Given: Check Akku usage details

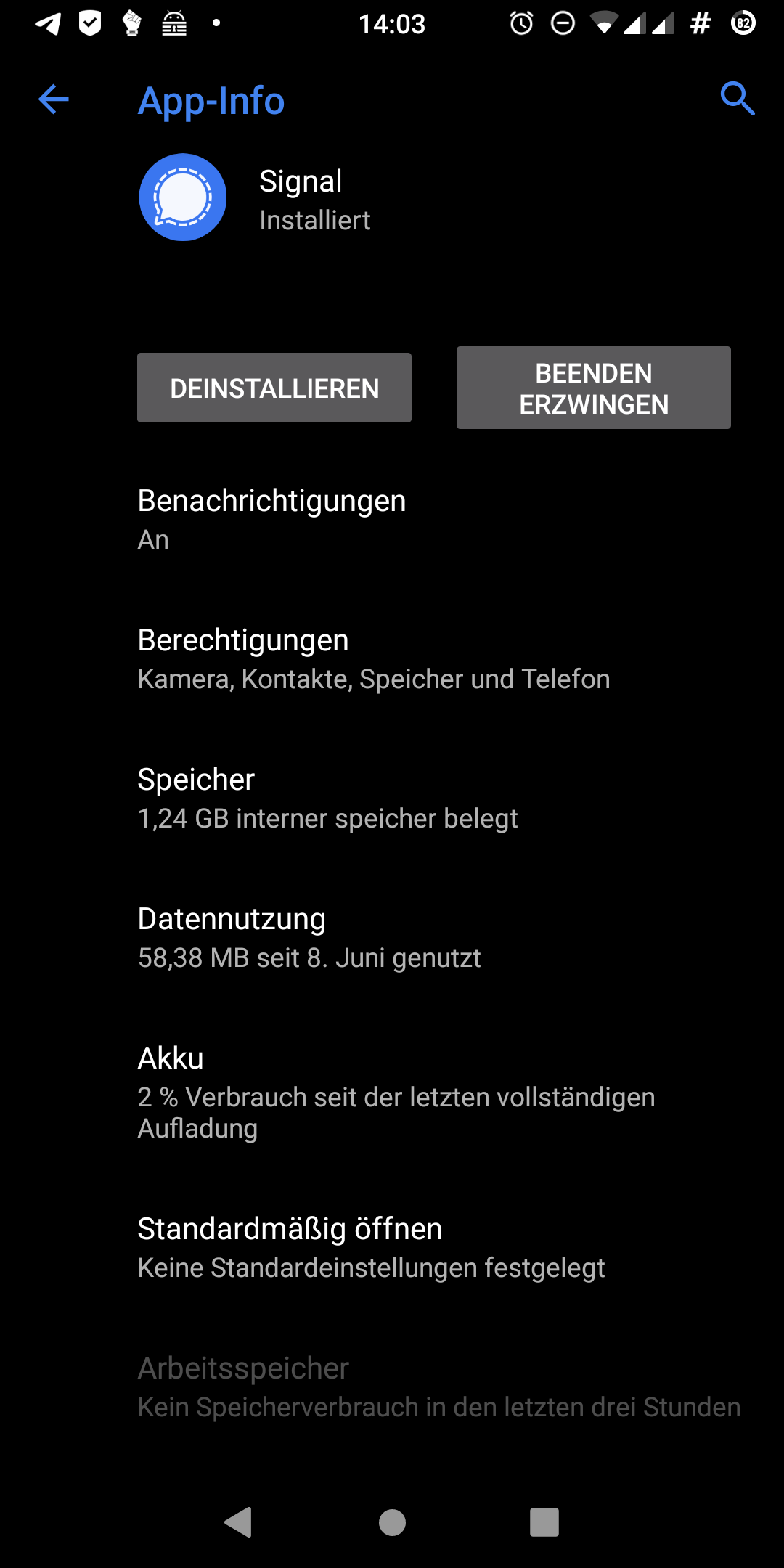Looking at the screenshot, I should (392, 1092).
